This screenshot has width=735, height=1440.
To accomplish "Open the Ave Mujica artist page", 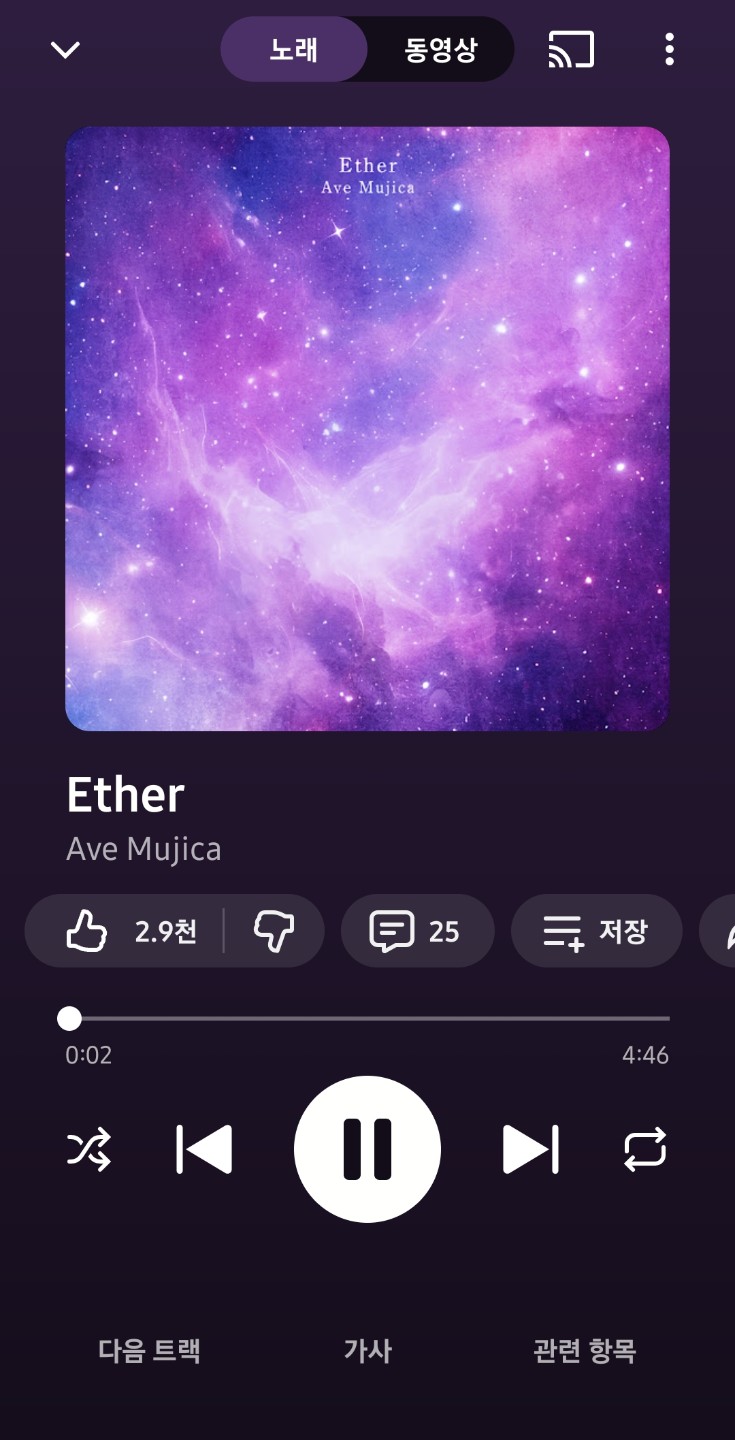I will pos(144,849).
